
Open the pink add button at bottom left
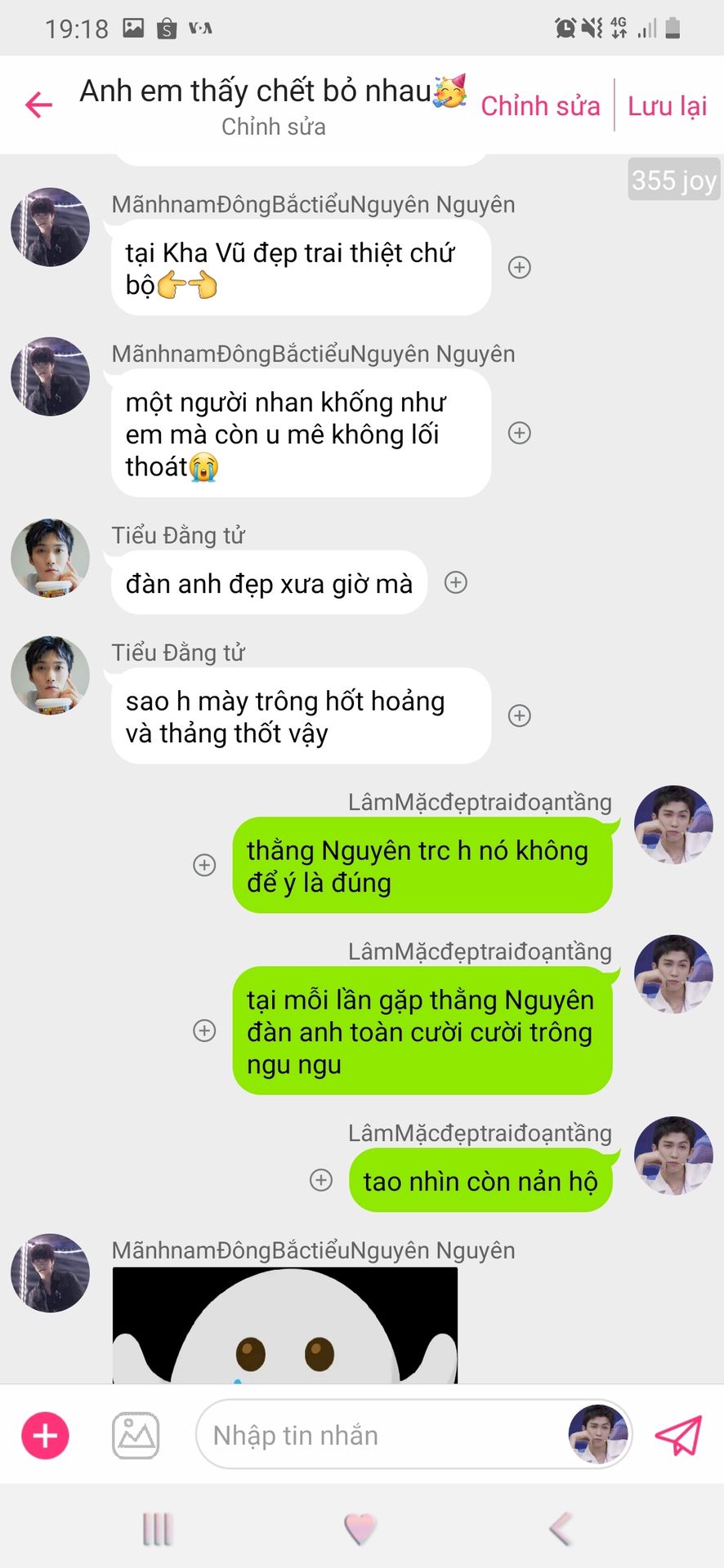coord(45,1435)
